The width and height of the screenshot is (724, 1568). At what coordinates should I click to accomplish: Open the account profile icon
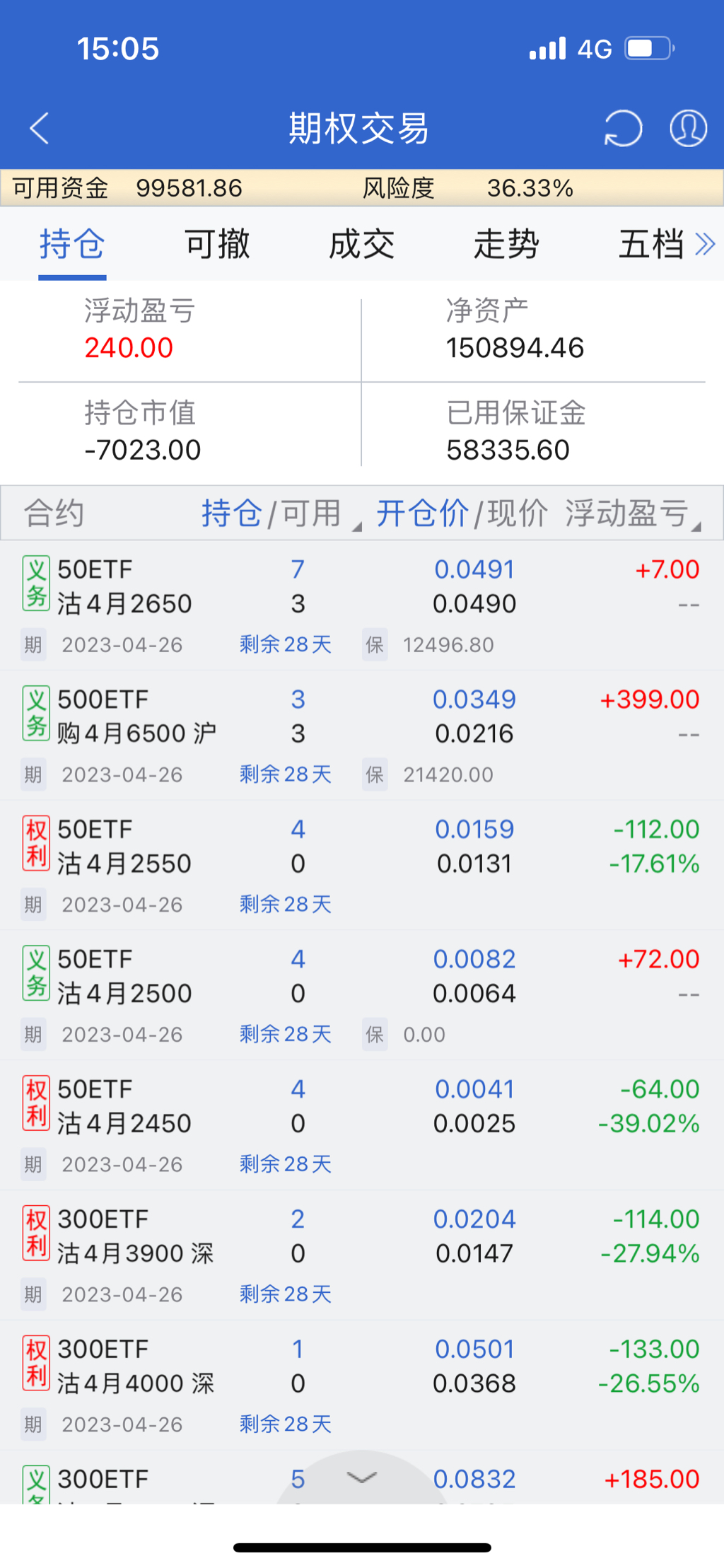click(688, 129)
